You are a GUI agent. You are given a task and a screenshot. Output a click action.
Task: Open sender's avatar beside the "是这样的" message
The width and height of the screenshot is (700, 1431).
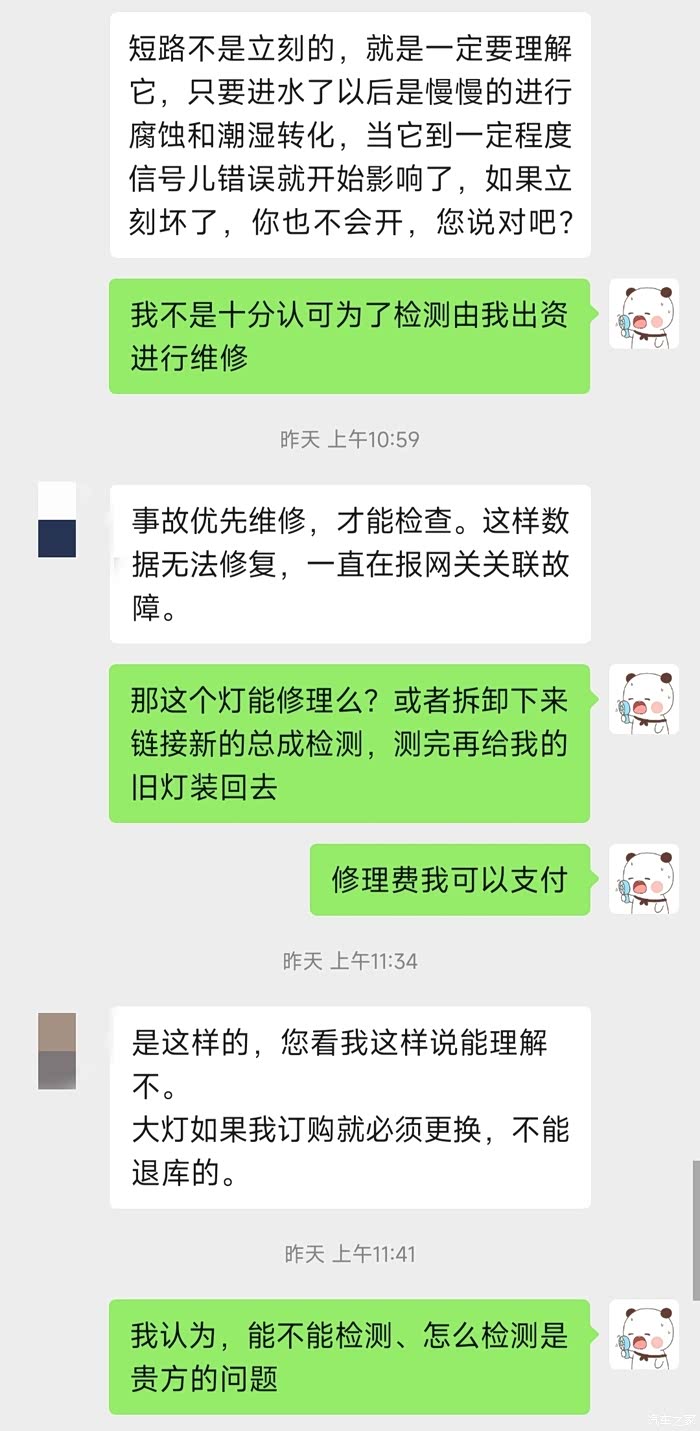point(57,1049)
